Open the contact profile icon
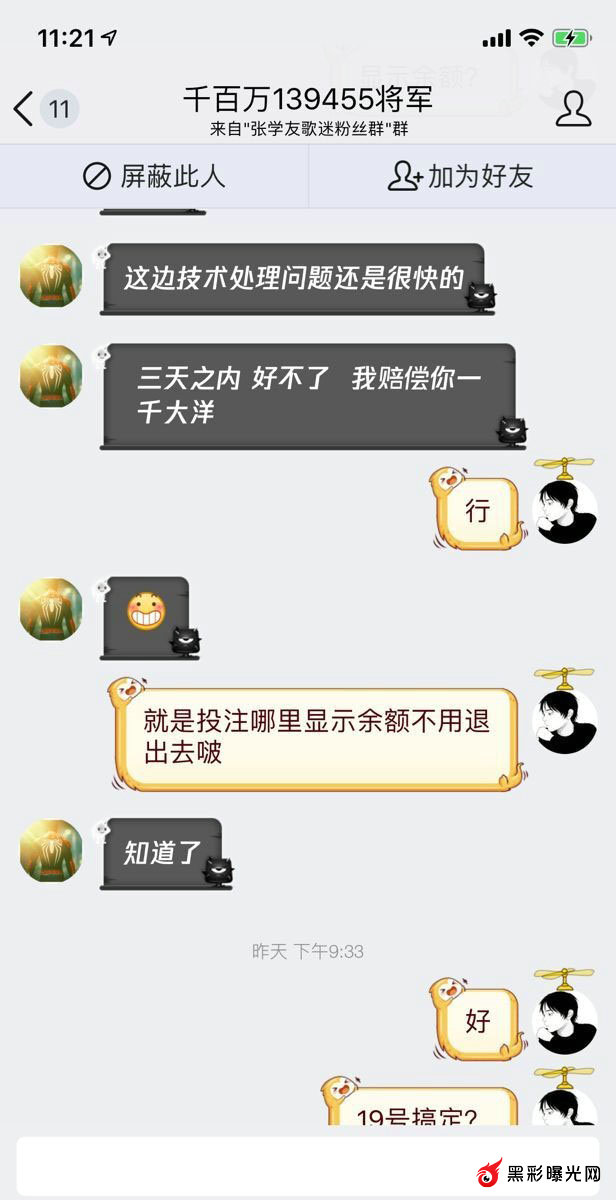Viewport: 616px width, 1200px height. (572, 109)
